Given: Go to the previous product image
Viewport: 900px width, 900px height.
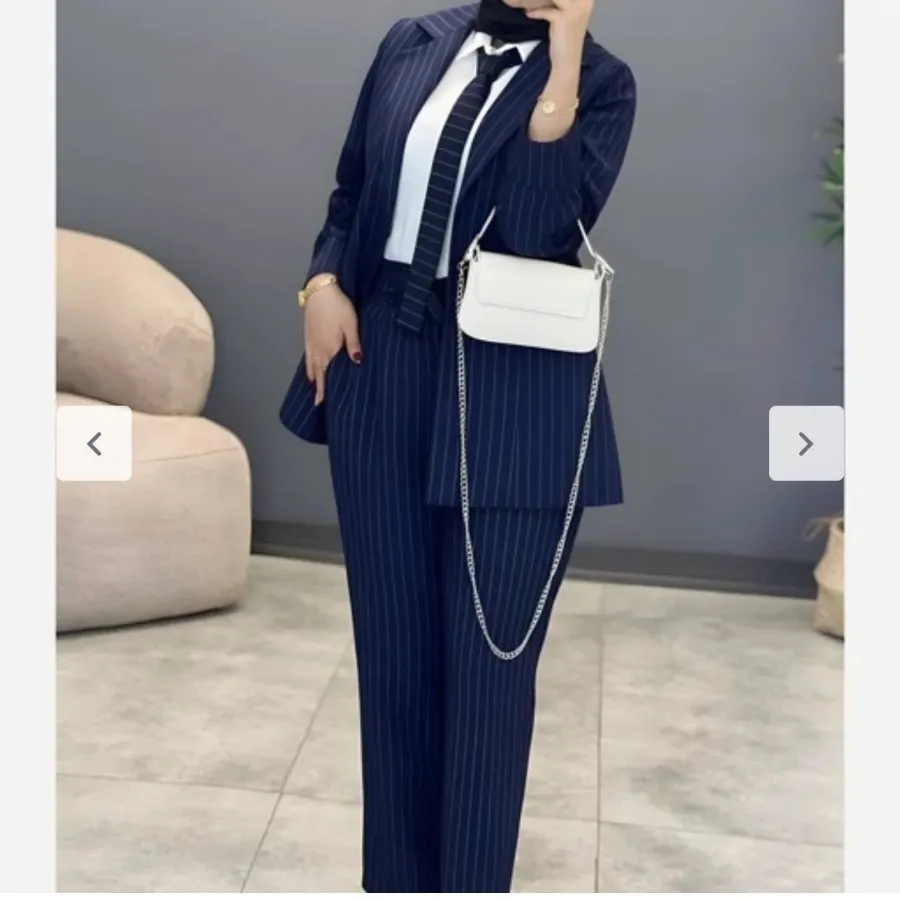Looking at the screenshot, I should click(94, 443).
